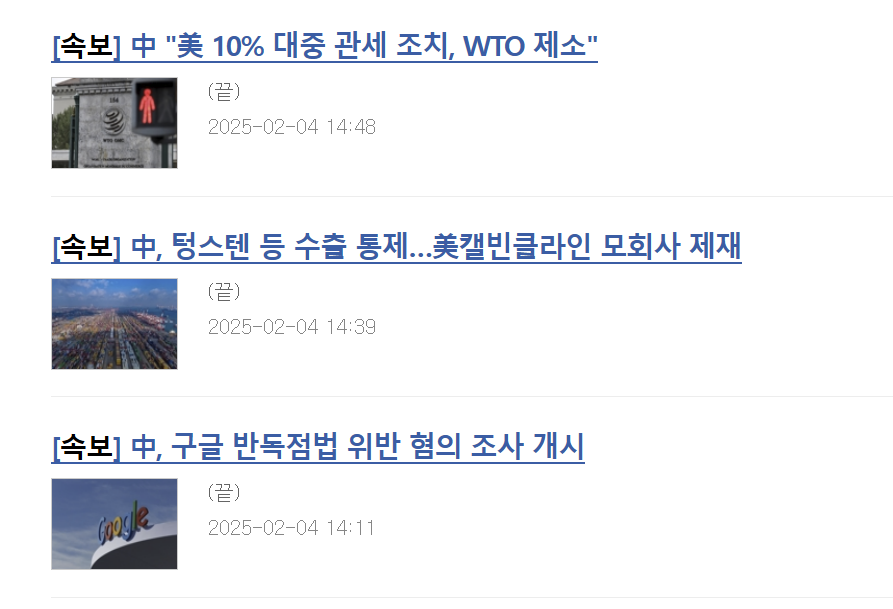Open the tungsten export control headline
Screen dimensions: 893x609
[396, 245]
